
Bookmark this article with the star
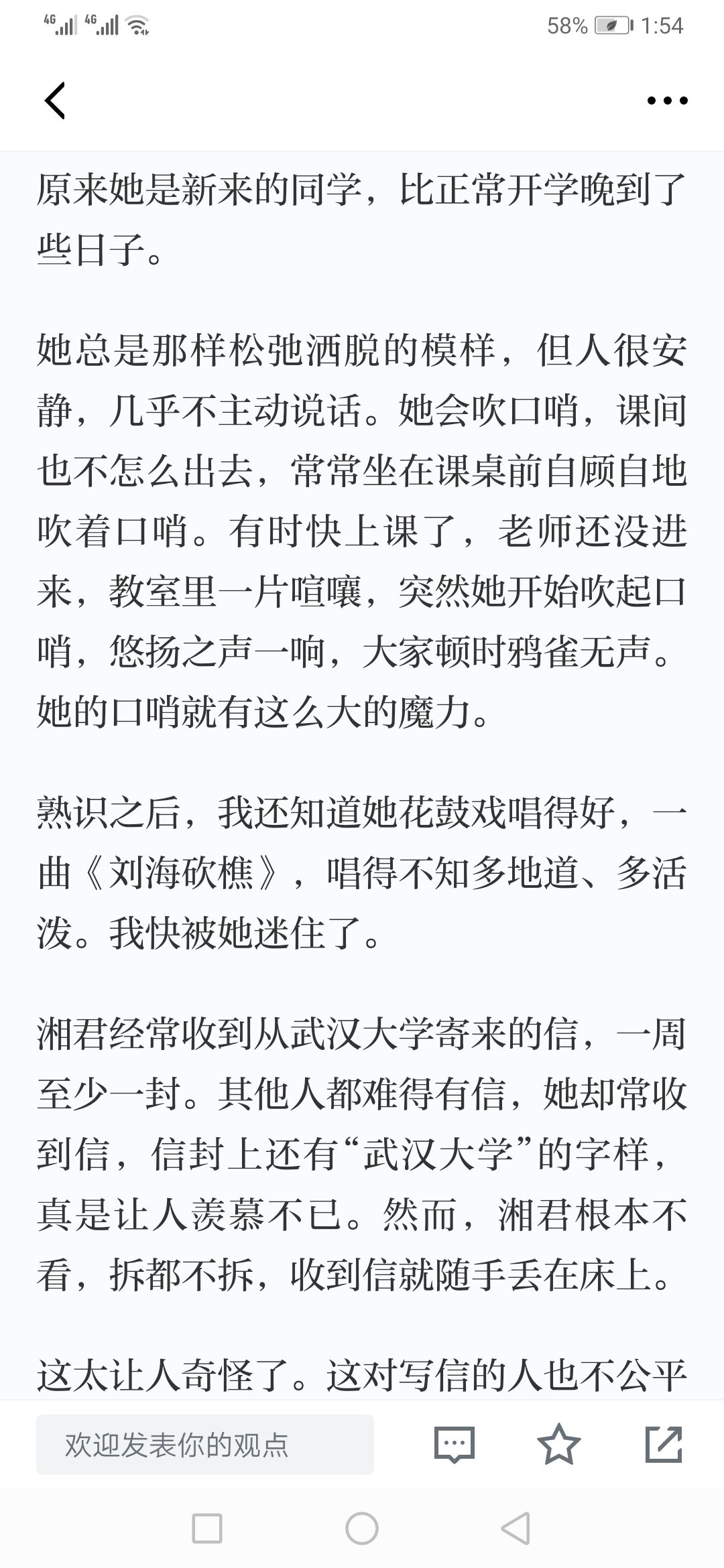click(558, 1445)
